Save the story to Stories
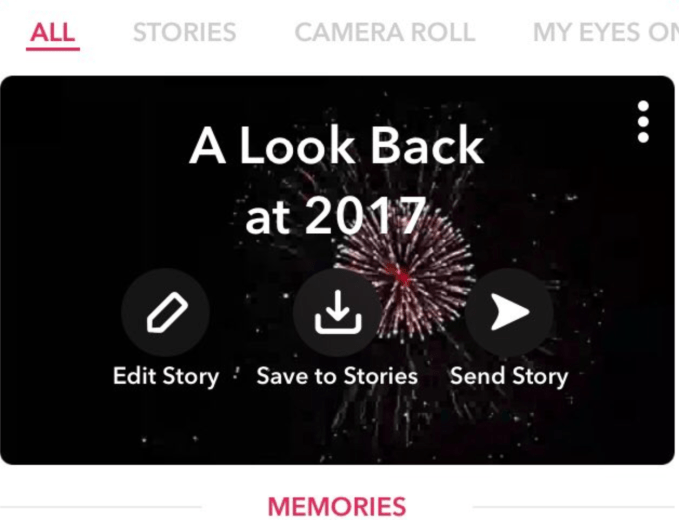Image resolution: width=679 pixels, height=520 pixels. coord(337,314)
